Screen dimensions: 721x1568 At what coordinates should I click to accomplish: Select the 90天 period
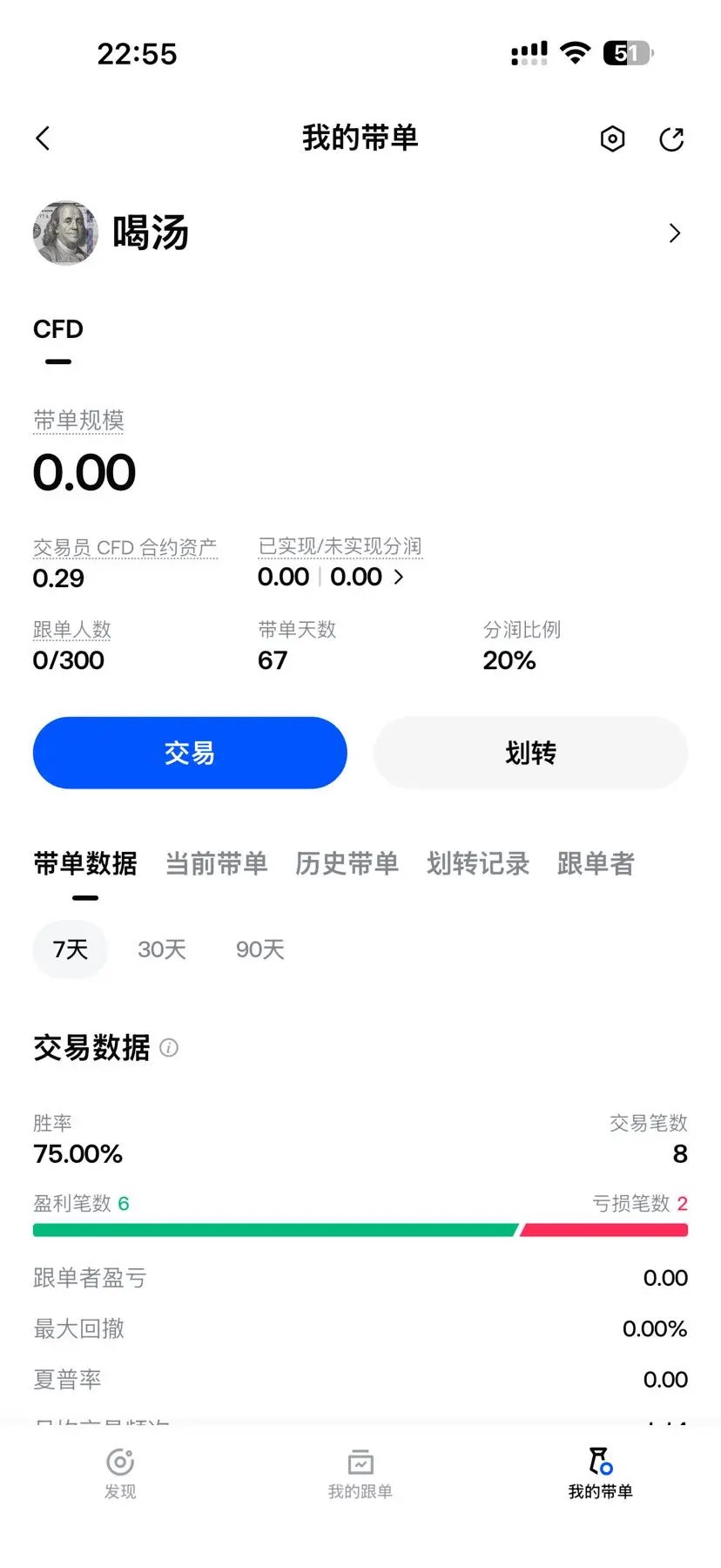(x=260, y=950)
